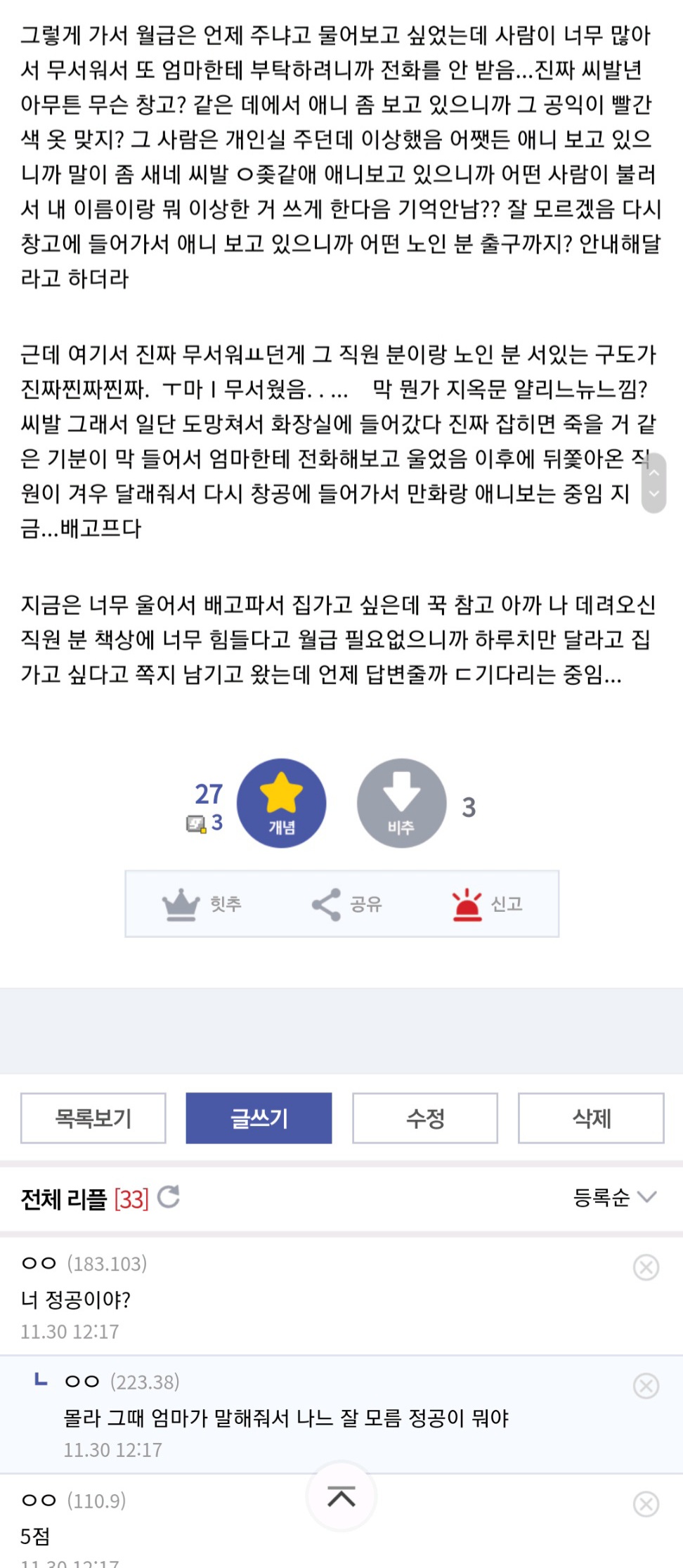Upvote the post with the 개념 star button

point(281,803)
